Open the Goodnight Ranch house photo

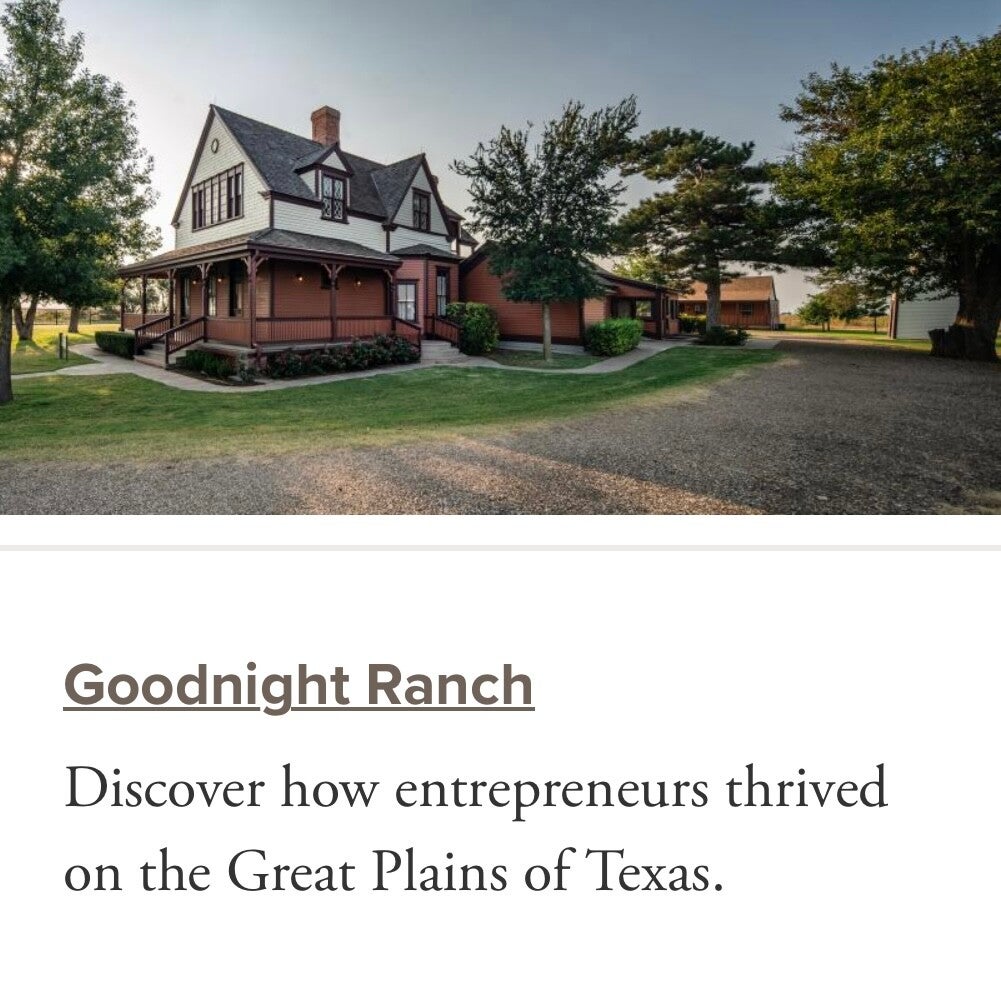(500, 257)
